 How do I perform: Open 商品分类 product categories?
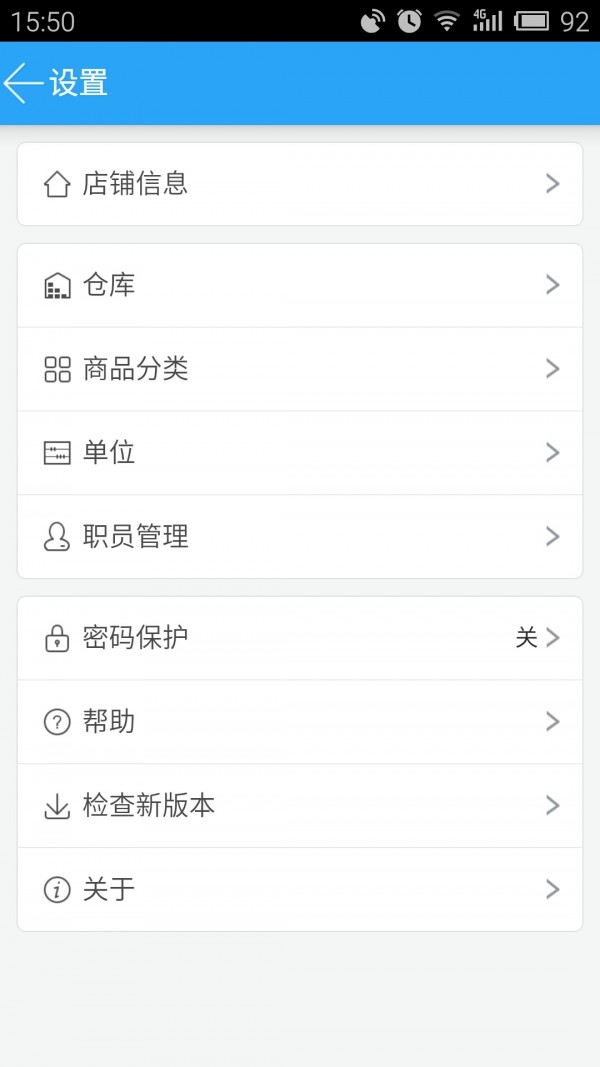(x=299, y=369)
